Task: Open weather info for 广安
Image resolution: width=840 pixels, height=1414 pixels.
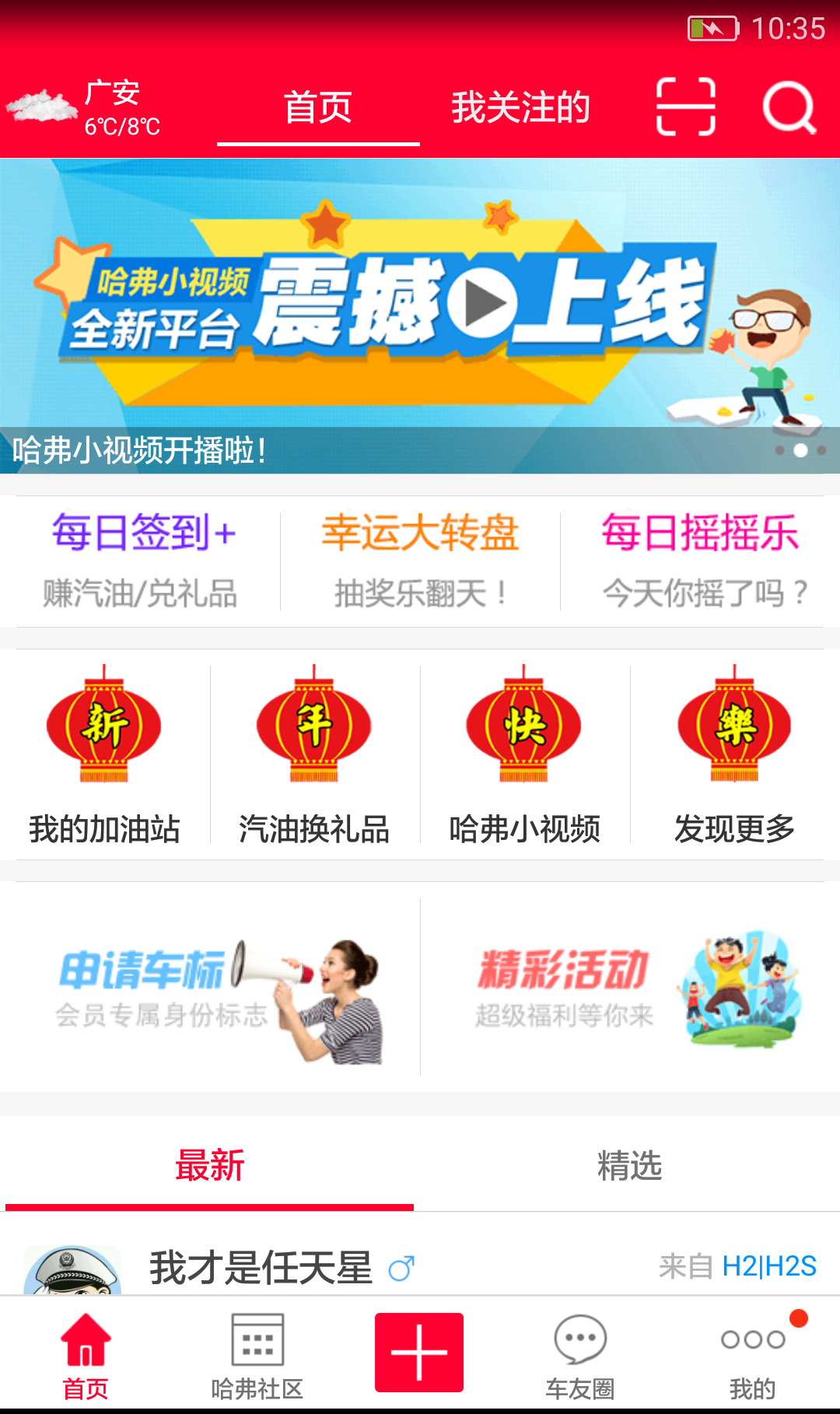Action: pyautogui.click(x=86, y=109)
